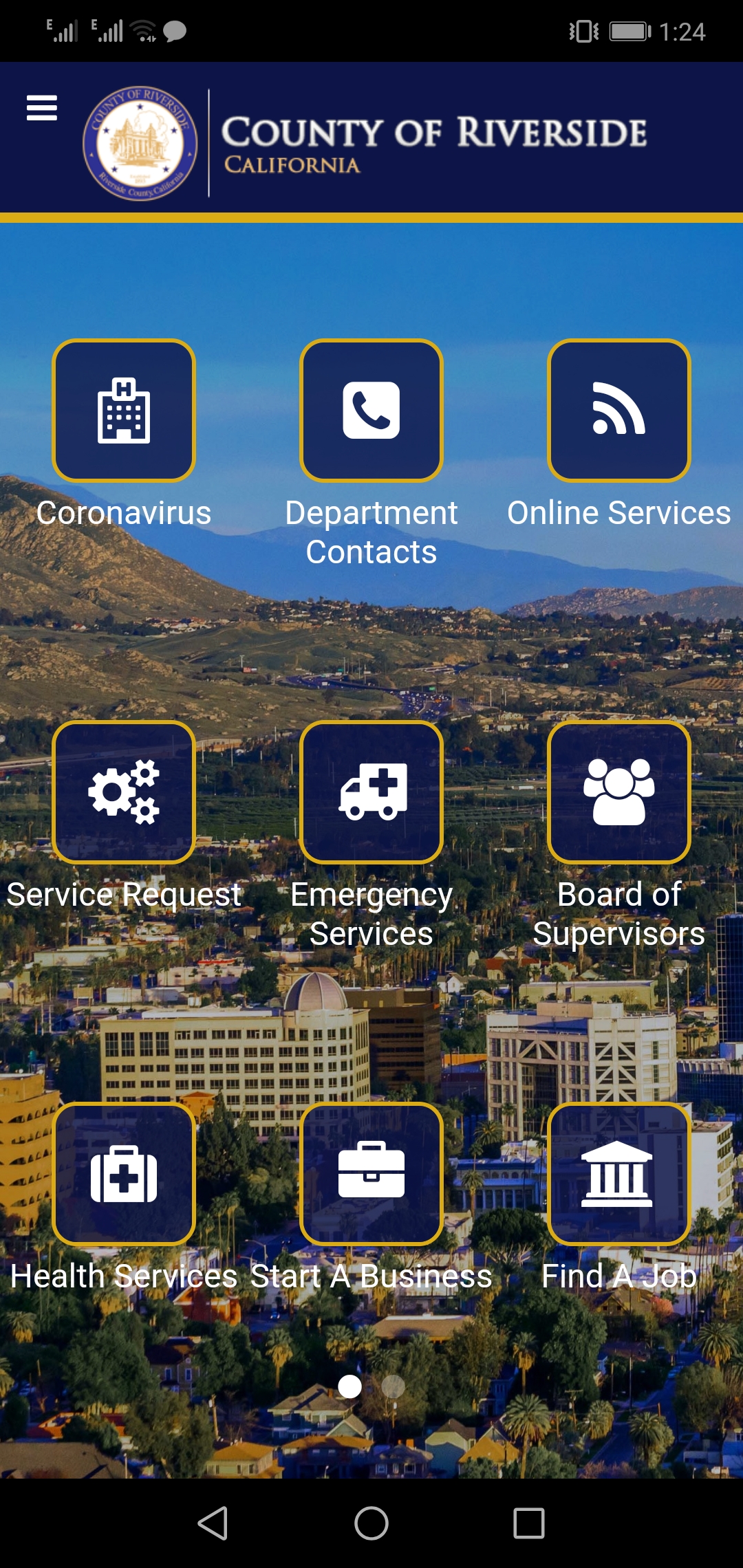
Task: Submit a Service Request
Action: click(x=124, y=792)
